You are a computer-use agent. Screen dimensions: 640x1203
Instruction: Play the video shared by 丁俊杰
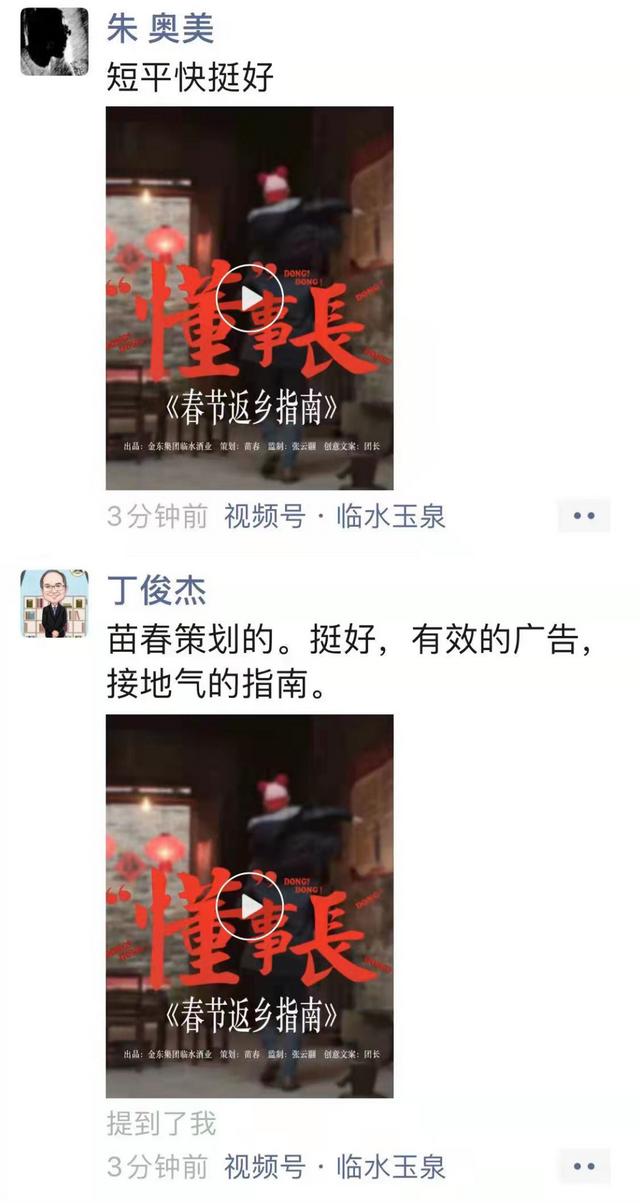coord(250,906)
